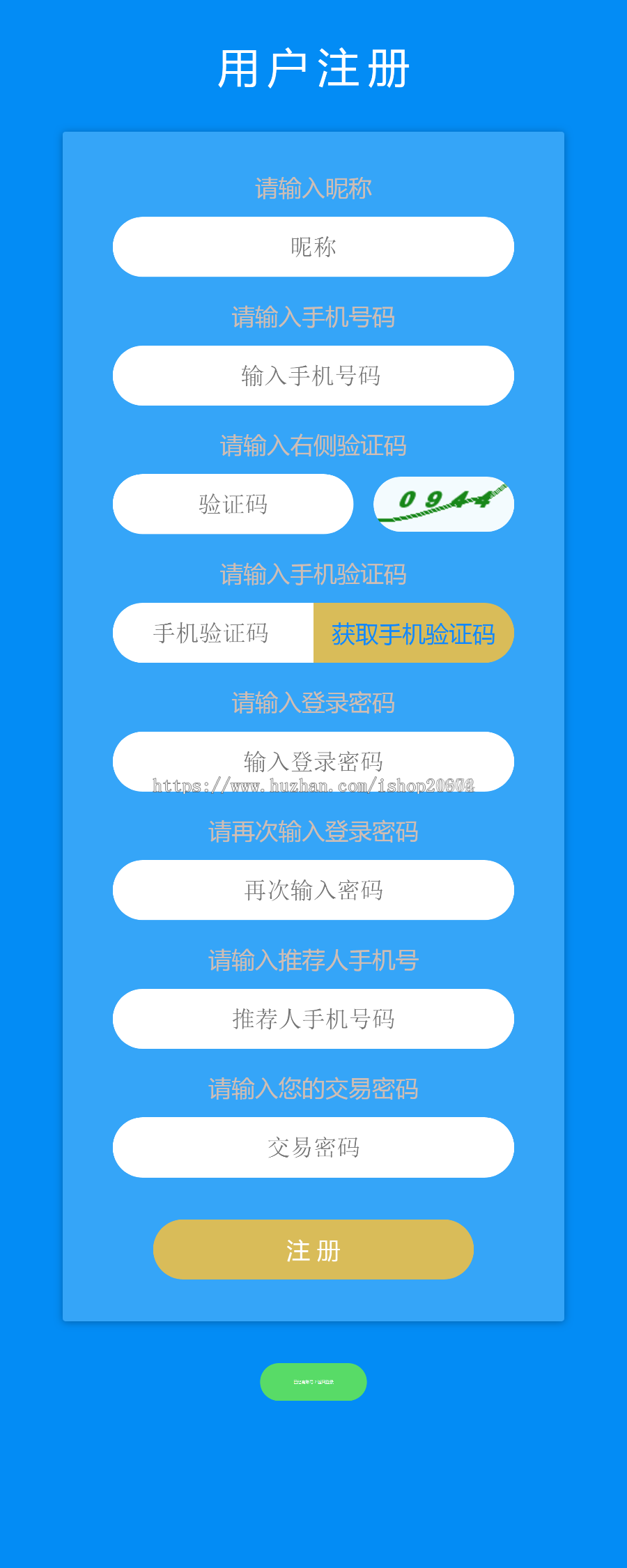Click the 请输入昵称 label text

pyautogui.click(x=313, y=188)
